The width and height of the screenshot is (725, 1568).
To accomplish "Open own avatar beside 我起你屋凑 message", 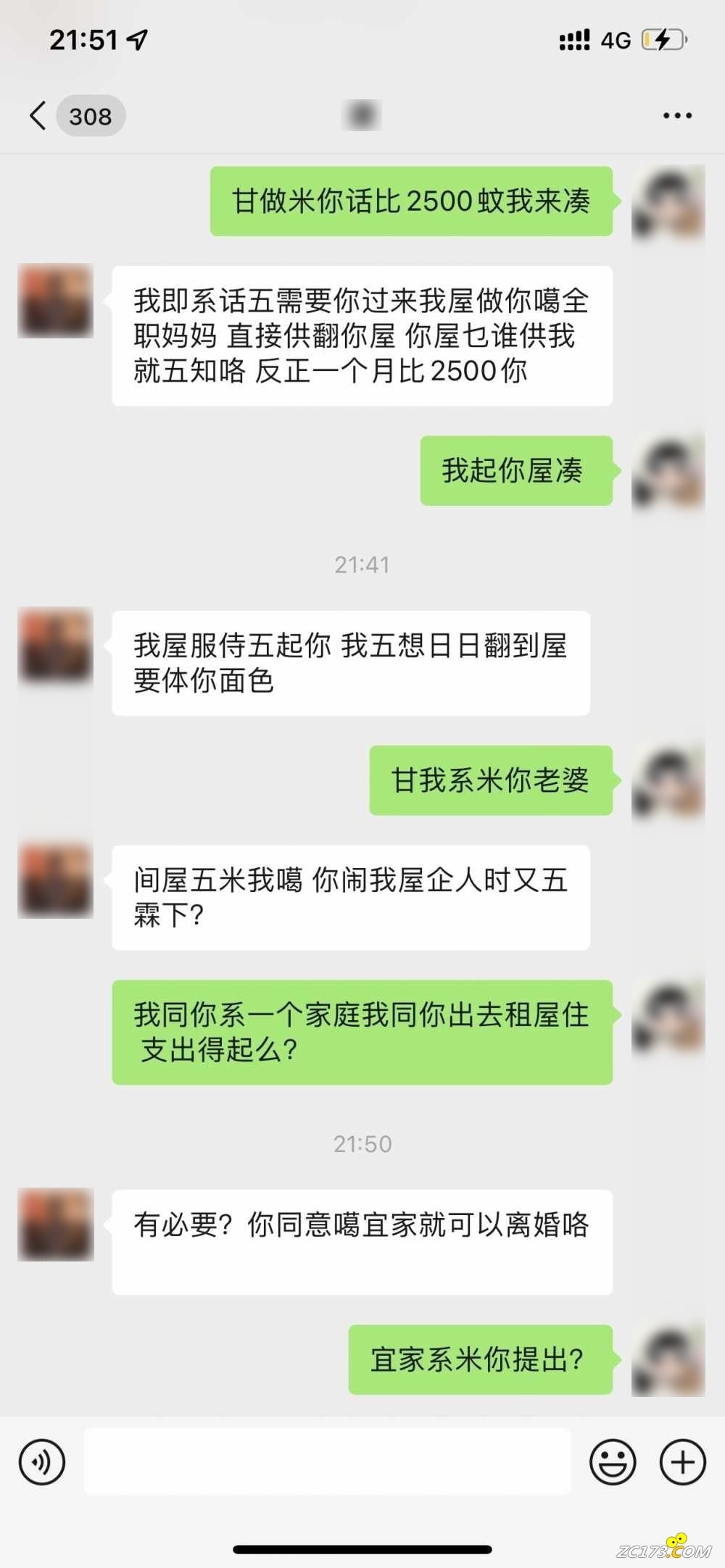I will click(668, 471).
